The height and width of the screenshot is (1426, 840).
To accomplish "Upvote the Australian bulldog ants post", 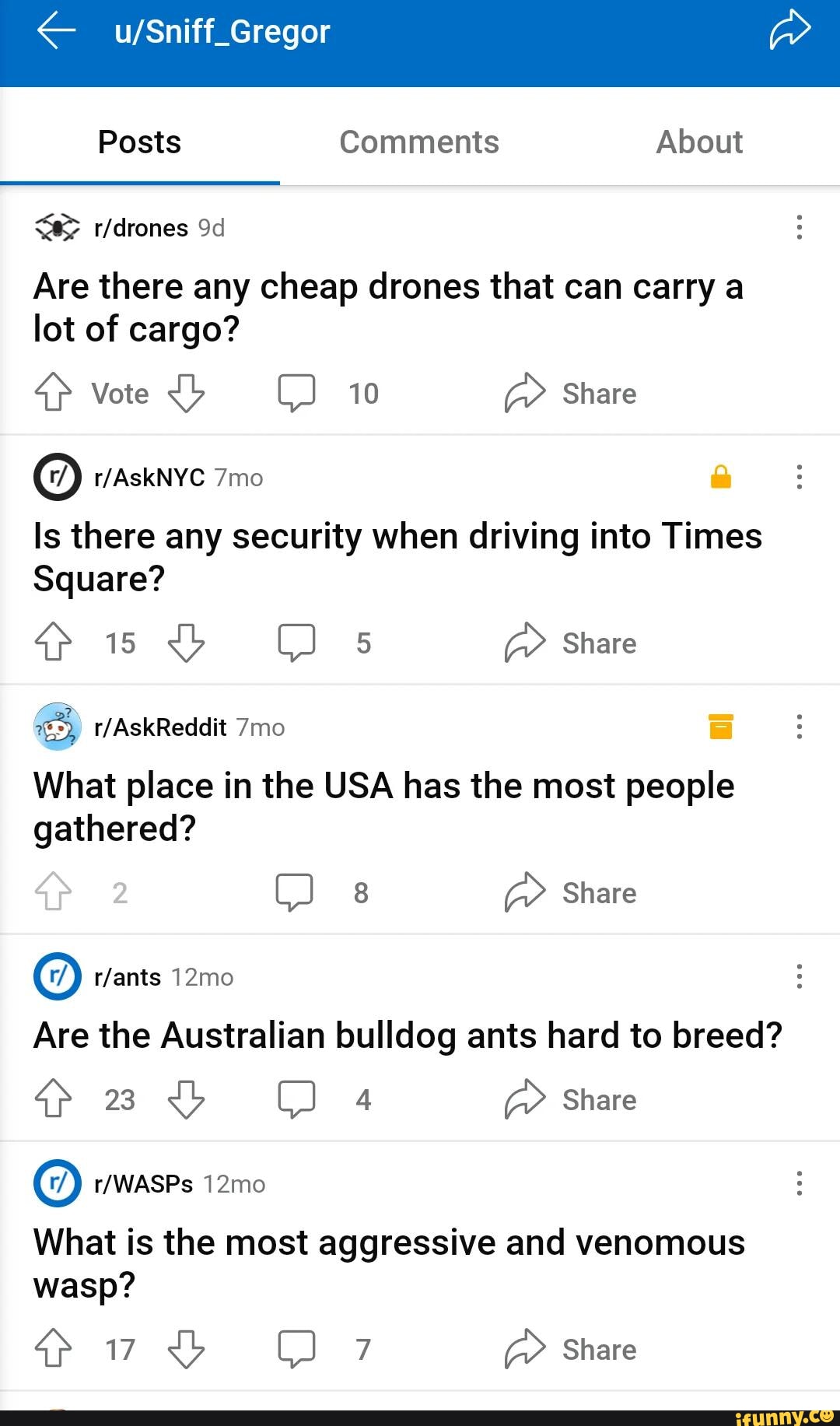I will coord(53,1099).
